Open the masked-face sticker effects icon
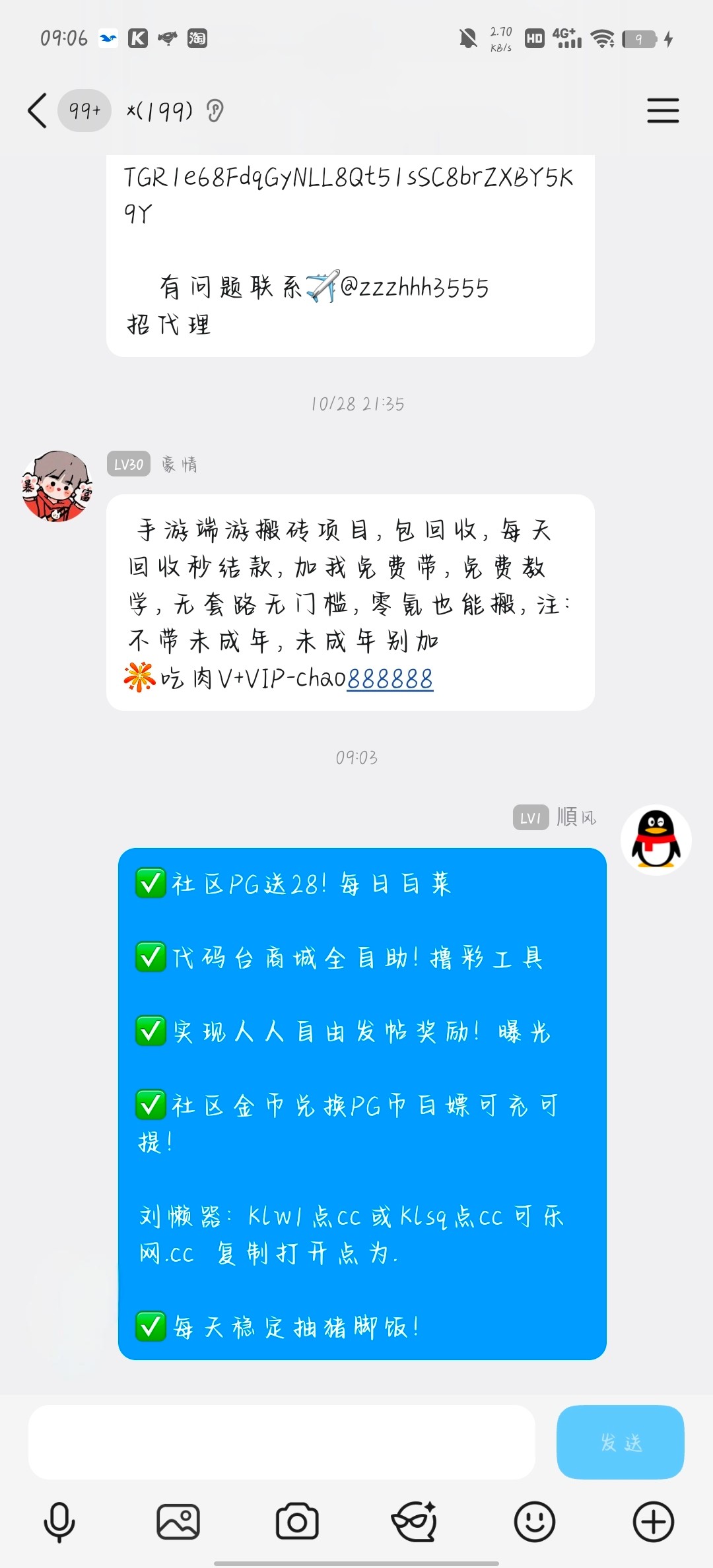 coord(415,1522)
